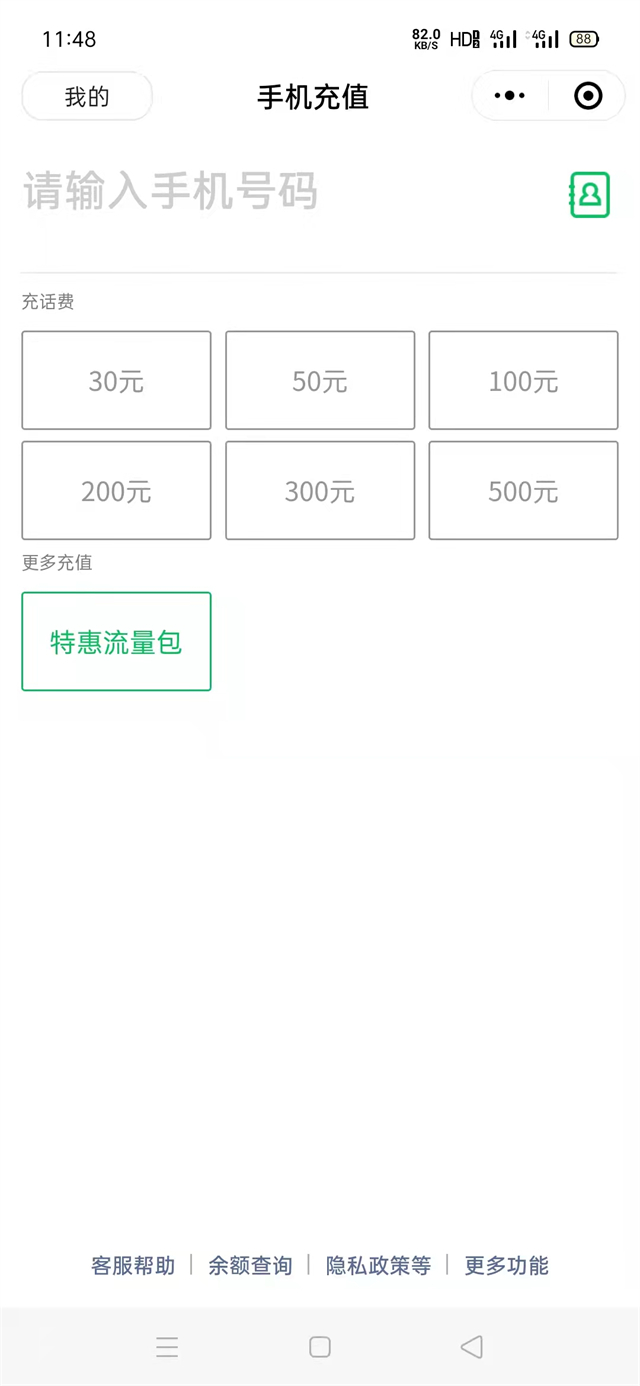Open 特惠流量包 data package offer
640x1386 pixels.
point(116,642)
